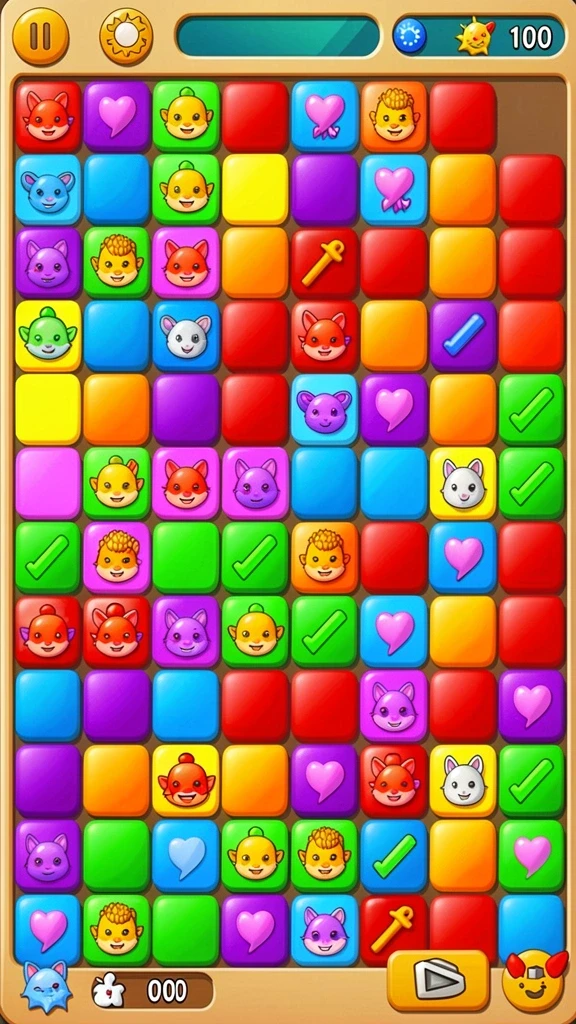The width and height of the screenshot is (576, 1024).
Task: Pop the blue block with blue heart
Action: (186, 856)
